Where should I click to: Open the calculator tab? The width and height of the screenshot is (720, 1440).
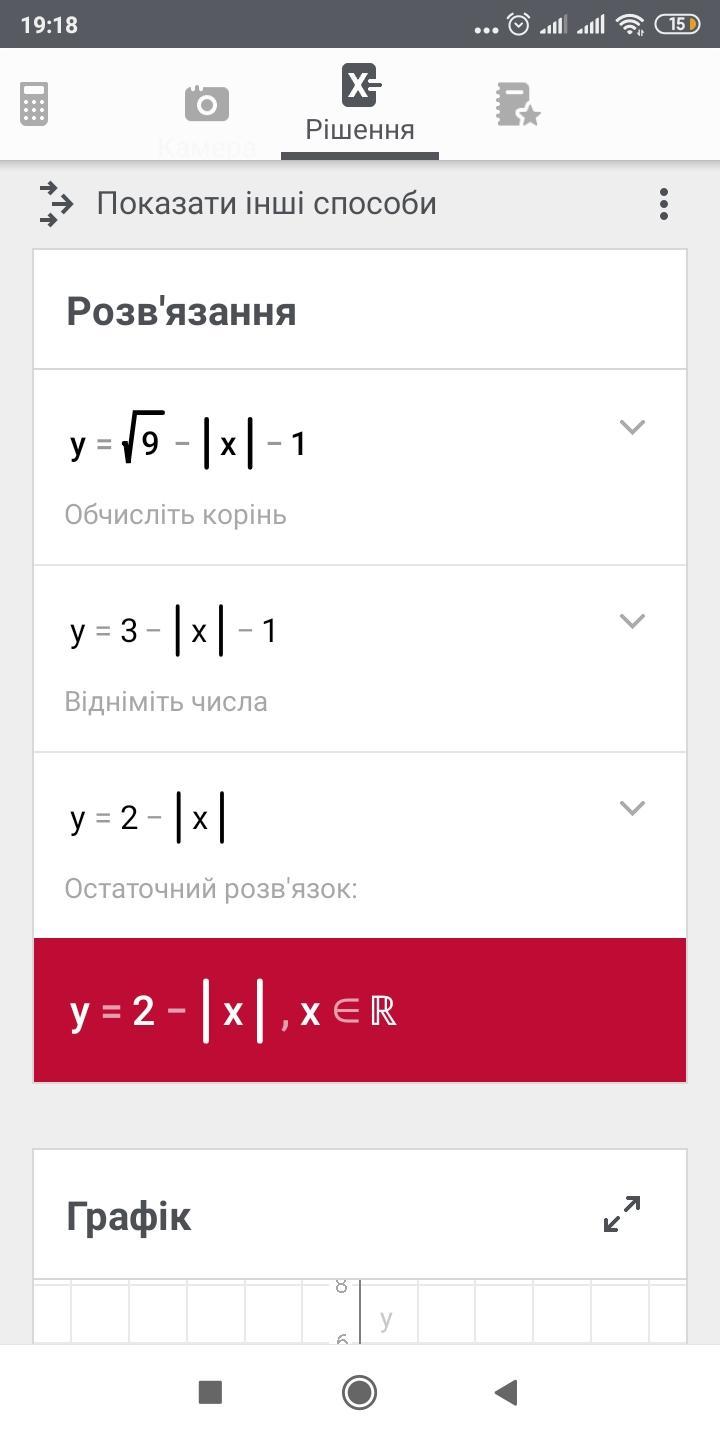34,104
